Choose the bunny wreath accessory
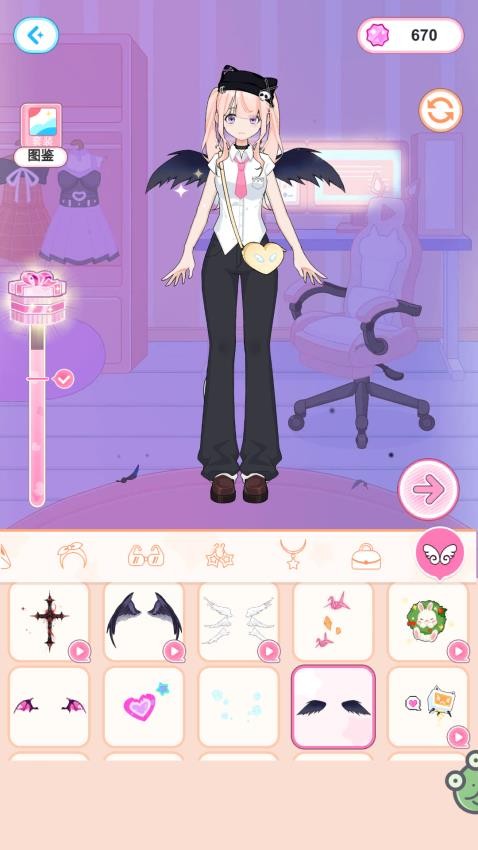The image size is (478, 850). click(x=428, y=622)
